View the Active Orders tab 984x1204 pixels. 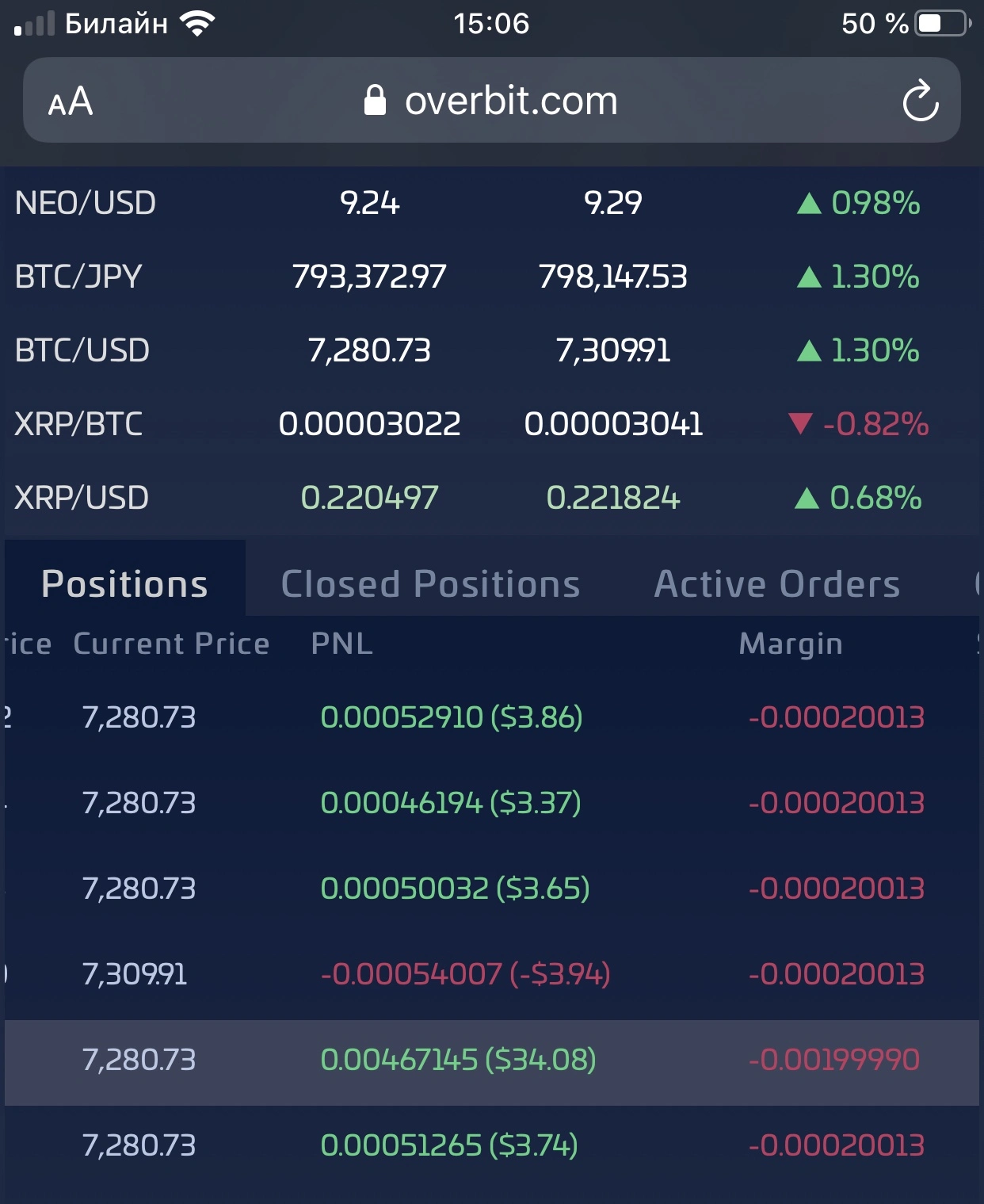click(777, 583)
